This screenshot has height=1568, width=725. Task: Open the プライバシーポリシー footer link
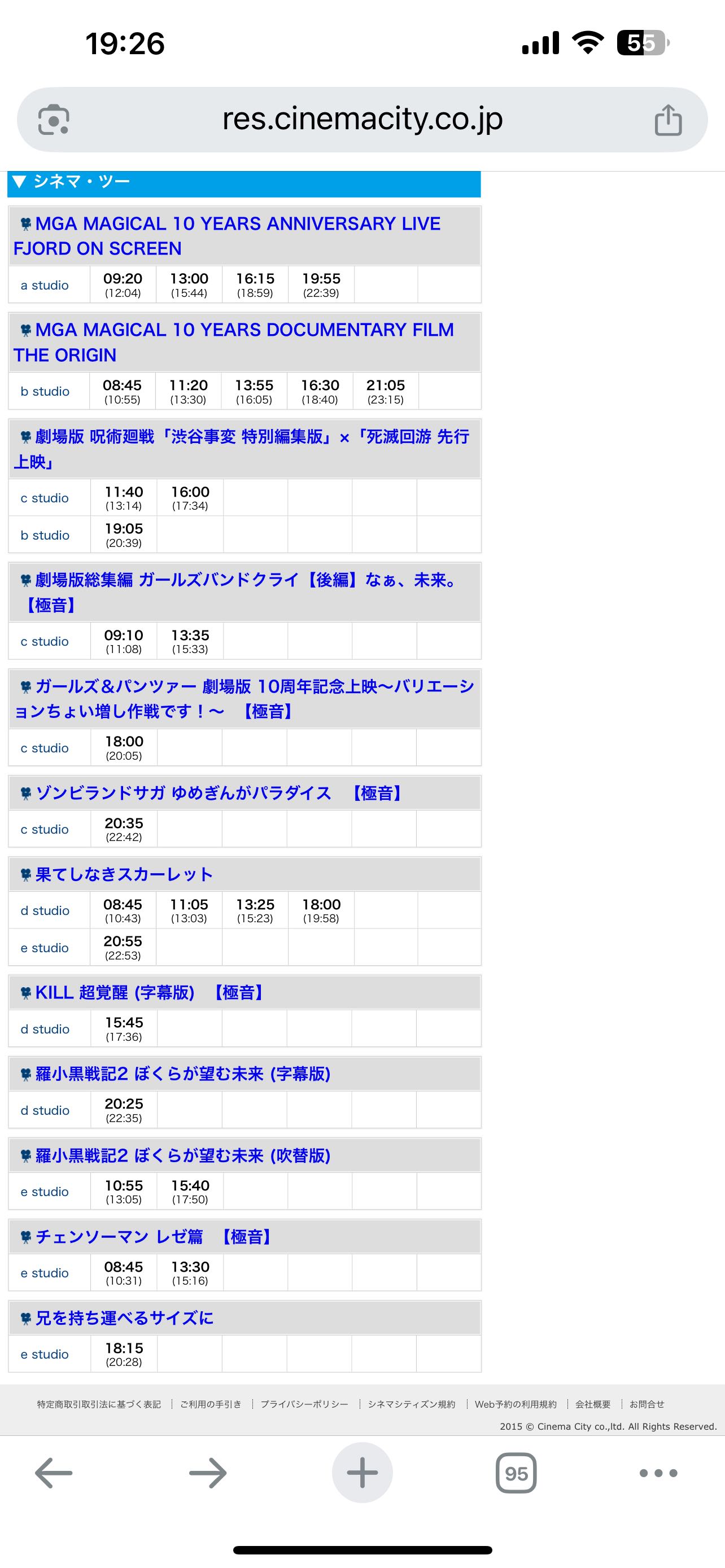point(304,1404)
